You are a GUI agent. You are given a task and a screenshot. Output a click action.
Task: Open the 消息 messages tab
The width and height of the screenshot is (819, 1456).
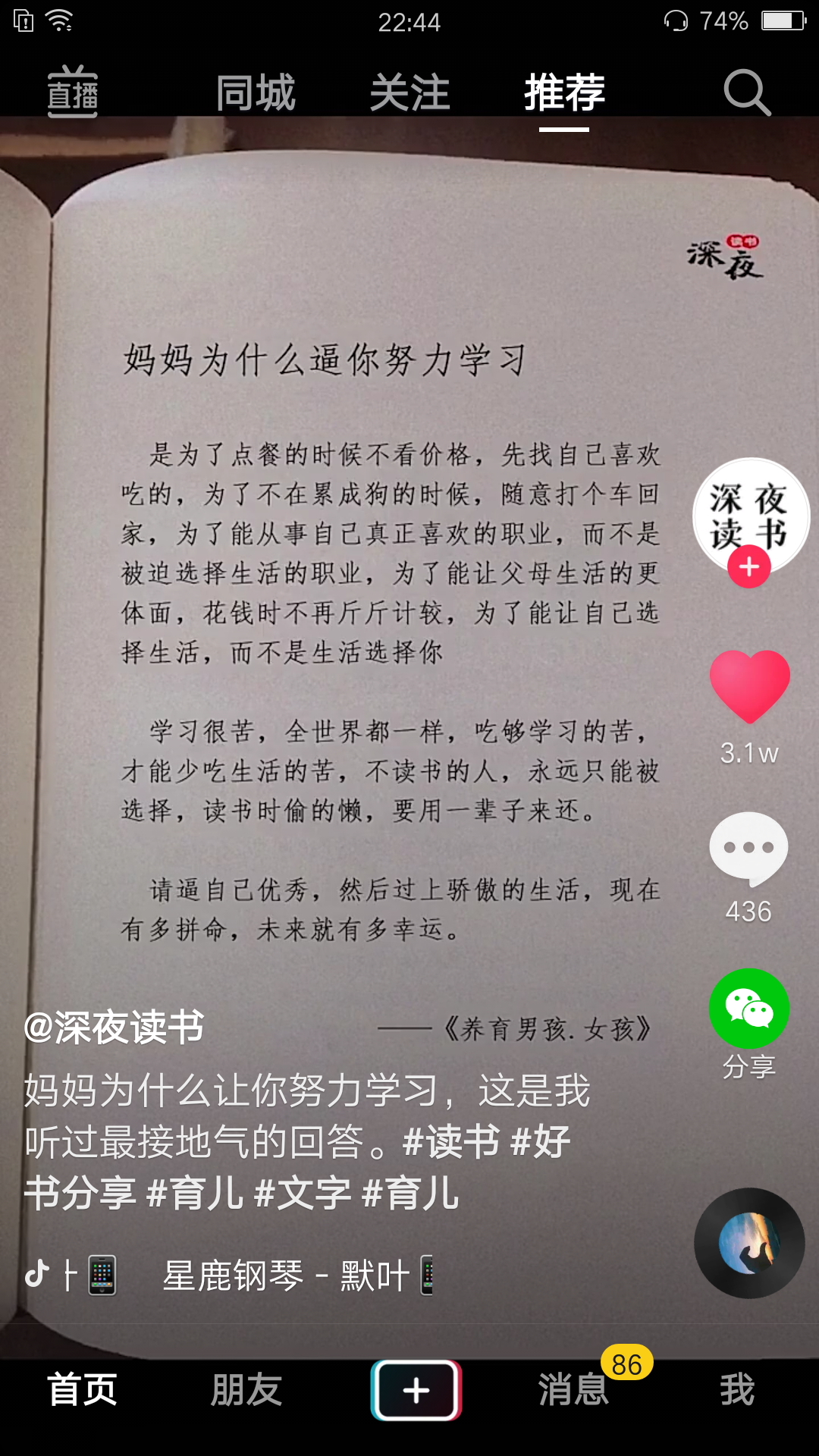pos(574,1390)
